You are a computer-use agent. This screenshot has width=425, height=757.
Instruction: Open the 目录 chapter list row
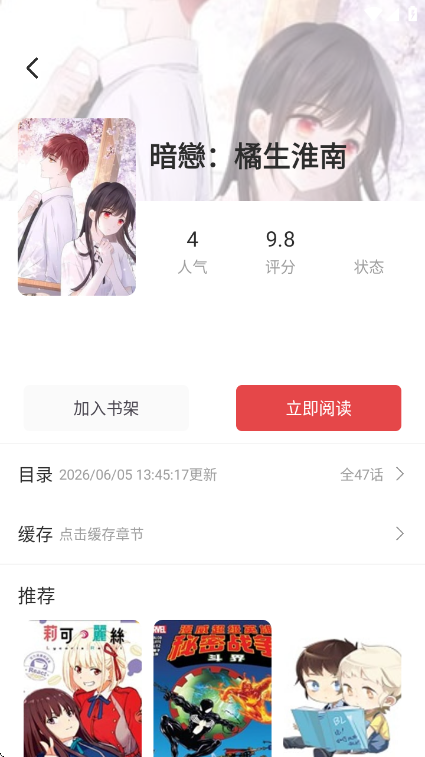(x=212, y=475)
